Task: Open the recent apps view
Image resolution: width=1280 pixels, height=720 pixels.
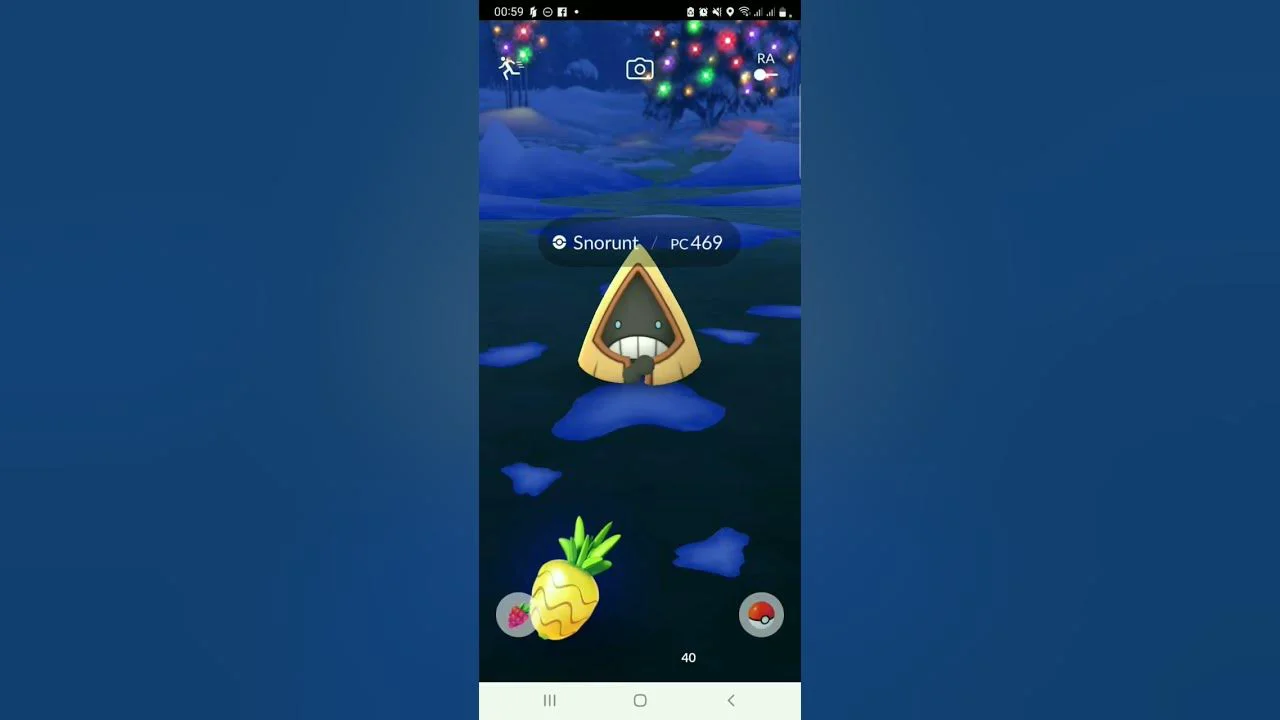Action: pos(549,701)
